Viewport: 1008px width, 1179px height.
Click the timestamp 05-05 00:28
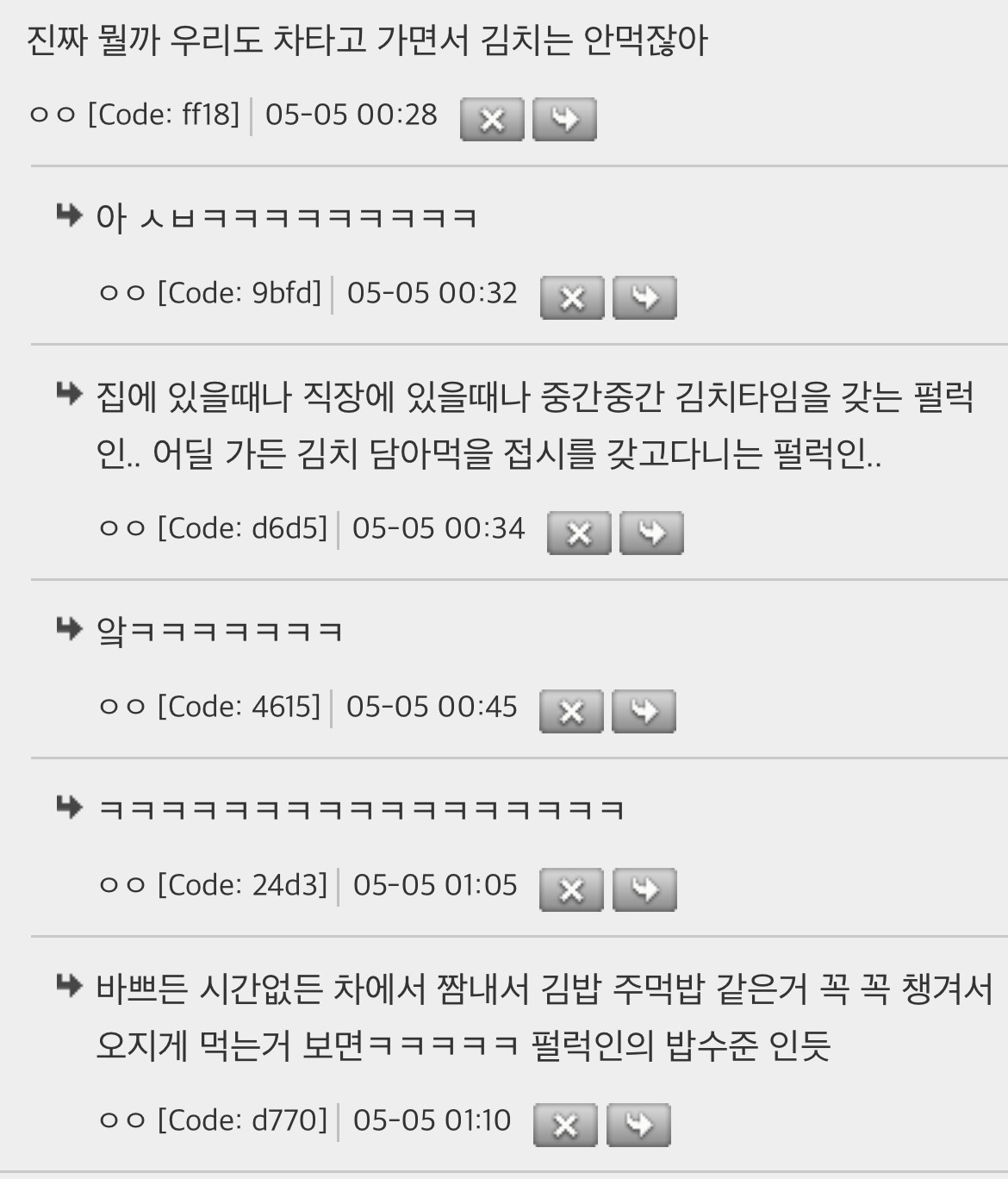coord(350,114)
